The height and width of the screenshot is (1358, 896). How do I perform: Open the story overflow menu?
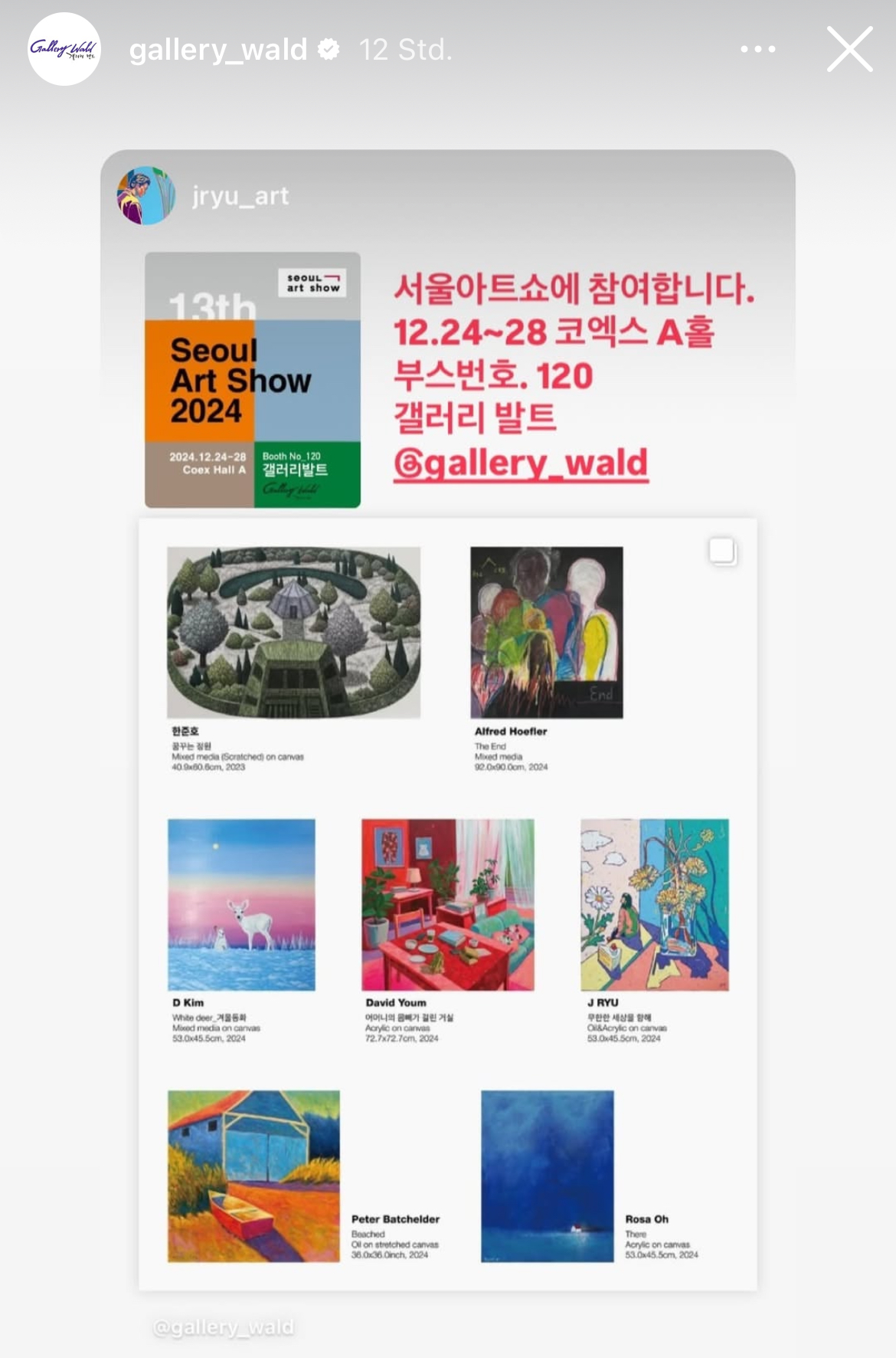(x=757, y=50)
